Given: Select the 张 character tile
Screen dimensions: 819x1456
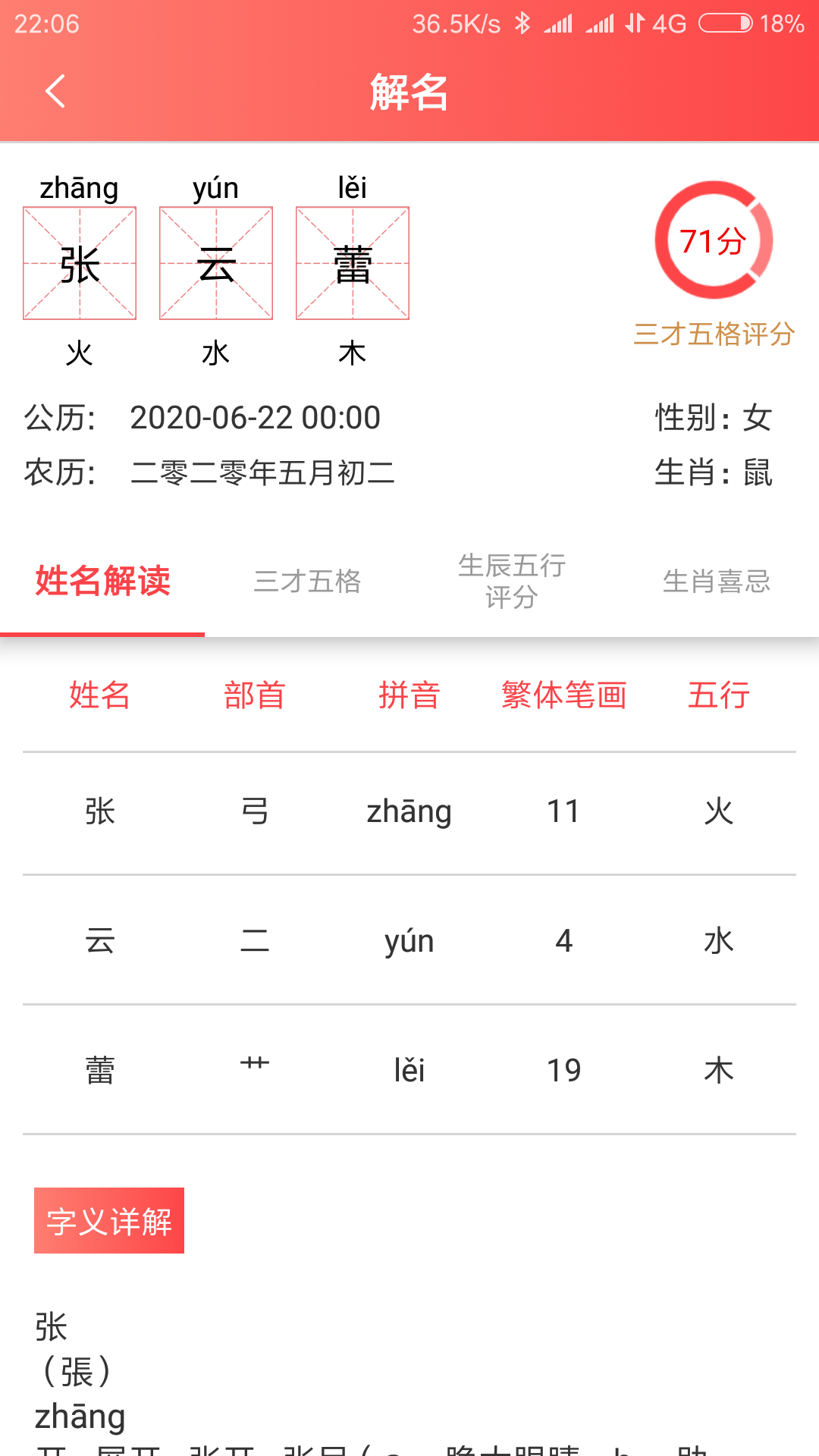Looking at the screenshot, I should click(x=79, y=262).
